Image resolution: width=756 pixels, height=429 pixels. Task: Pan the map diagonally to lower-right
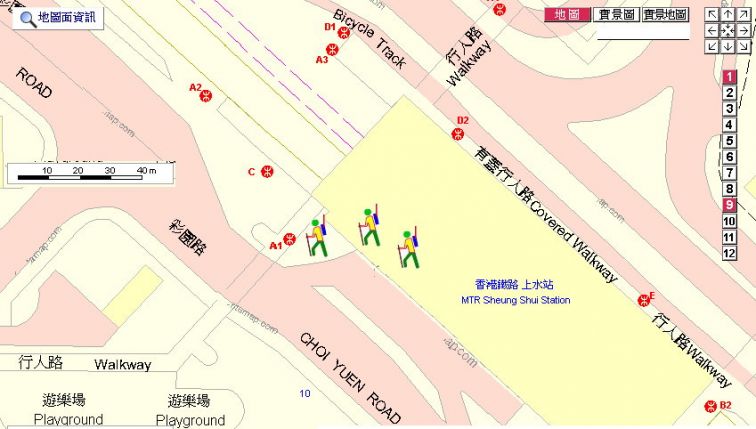[743, 46]
